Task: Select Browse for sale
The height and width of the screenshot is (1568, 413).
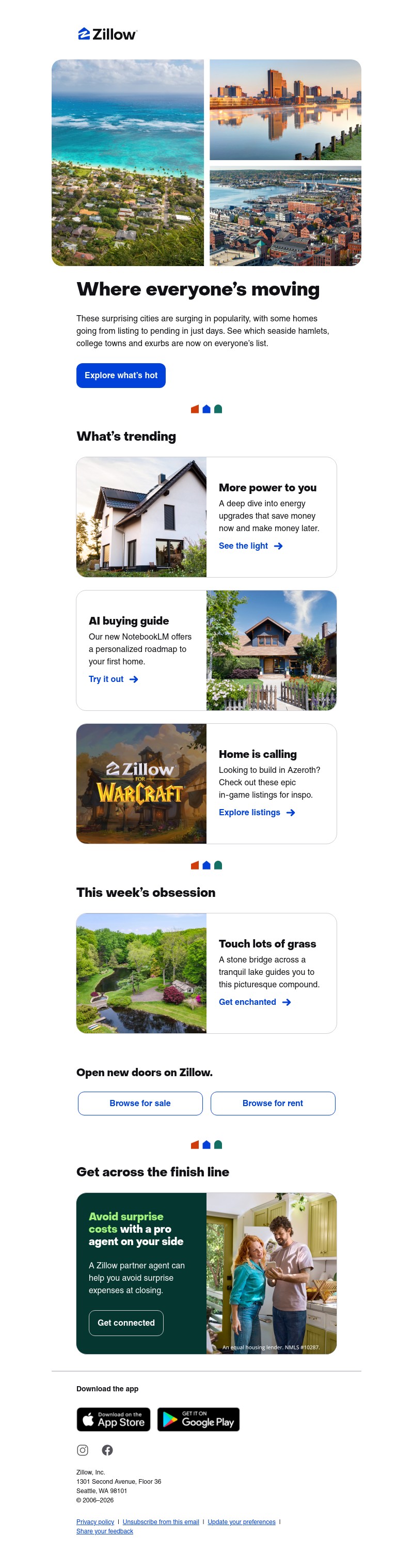Action: click(x=140, y=1104)
